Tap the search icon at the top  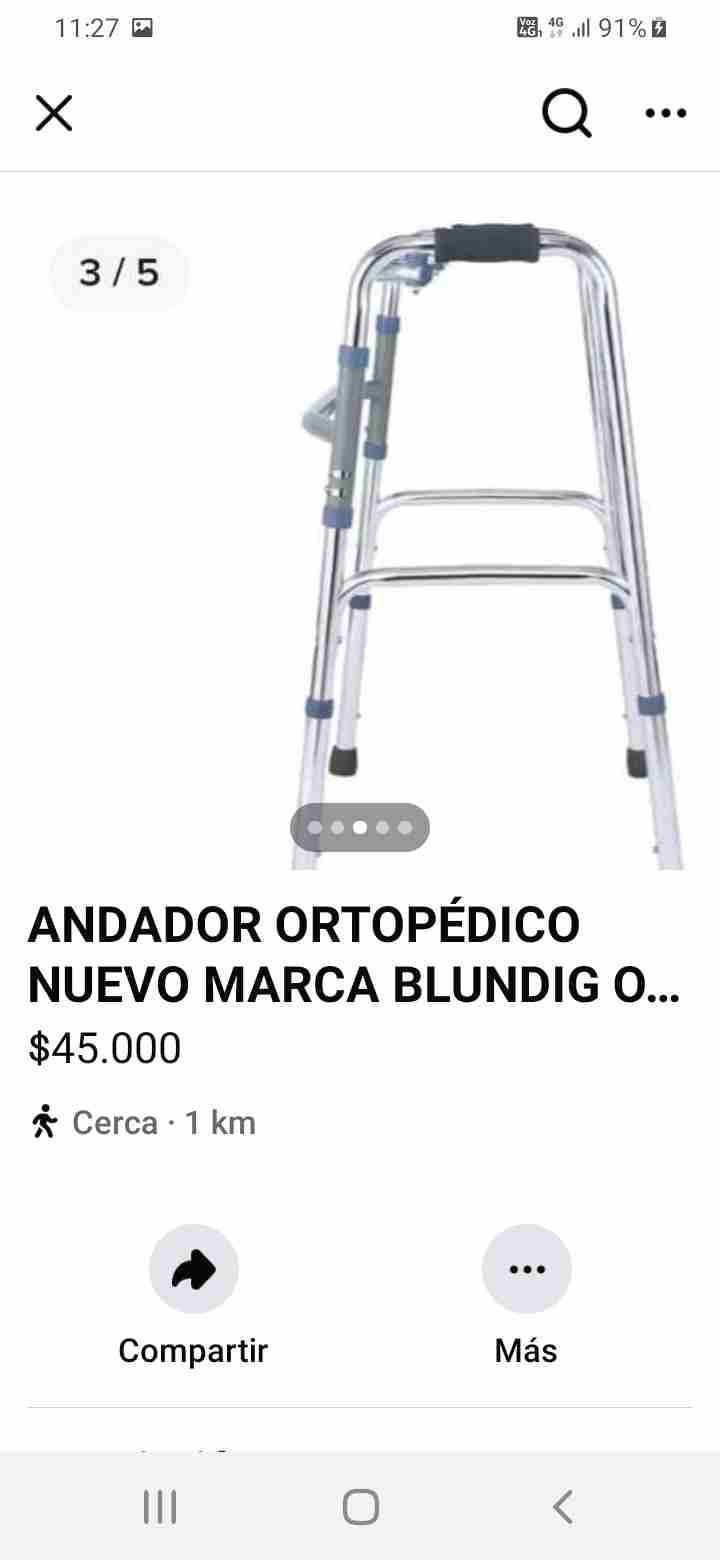(x=566, y=112)
